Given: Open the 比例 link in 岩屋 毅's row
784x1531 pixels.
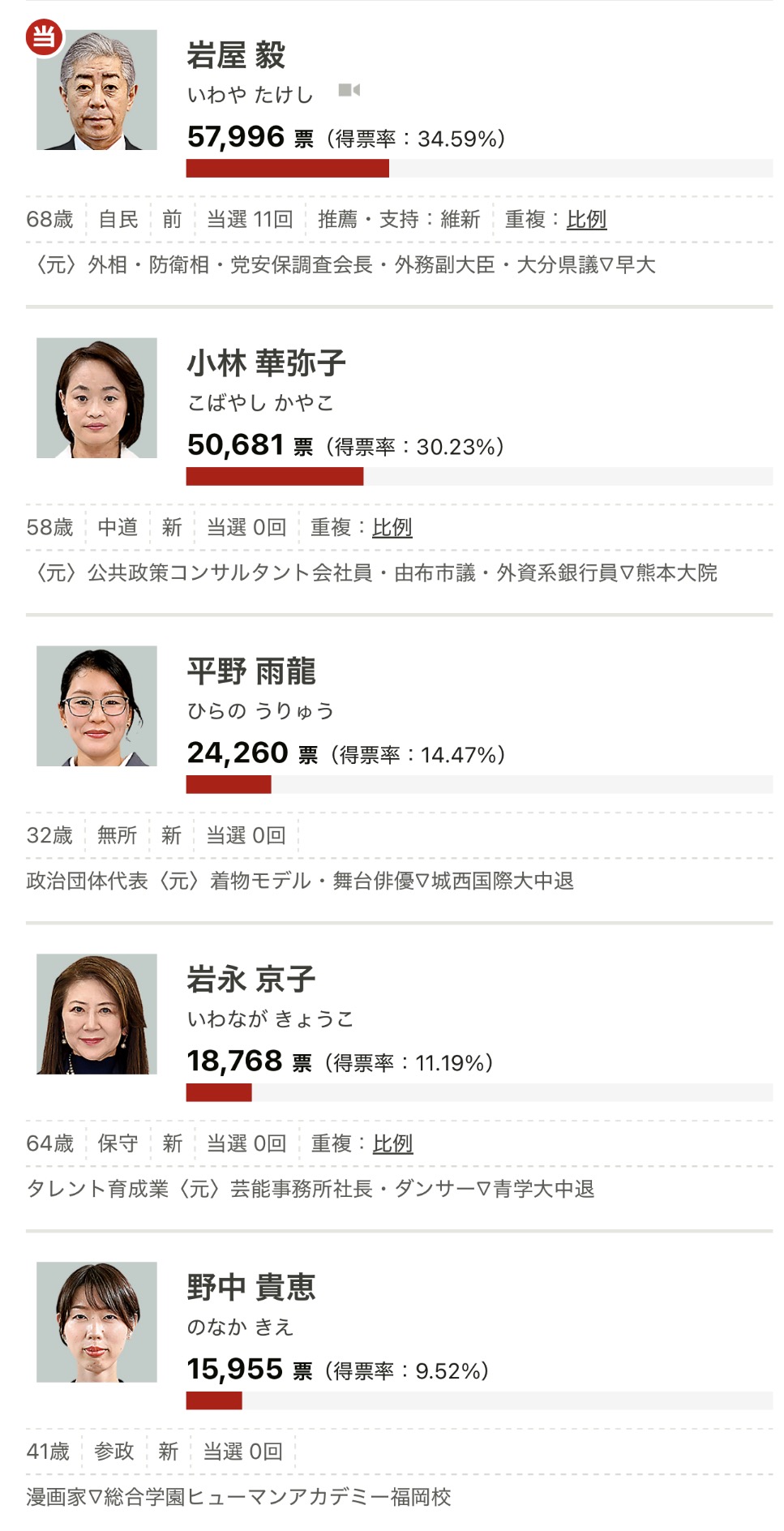Looking at the screenshot, I should point(586,219).
